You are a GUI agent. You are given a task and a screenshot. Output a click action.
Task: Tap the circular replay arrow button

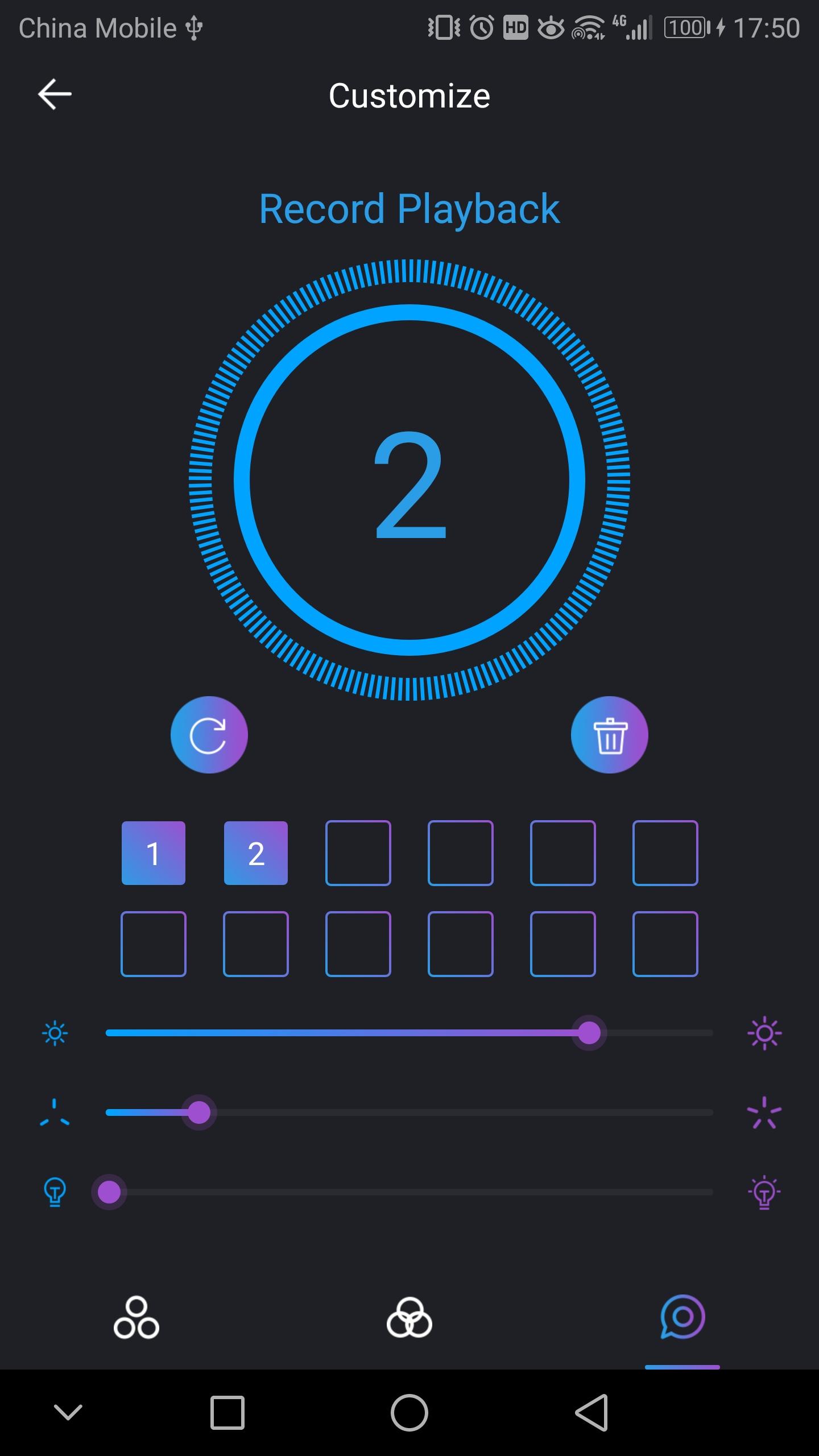(x=209, y=735)
